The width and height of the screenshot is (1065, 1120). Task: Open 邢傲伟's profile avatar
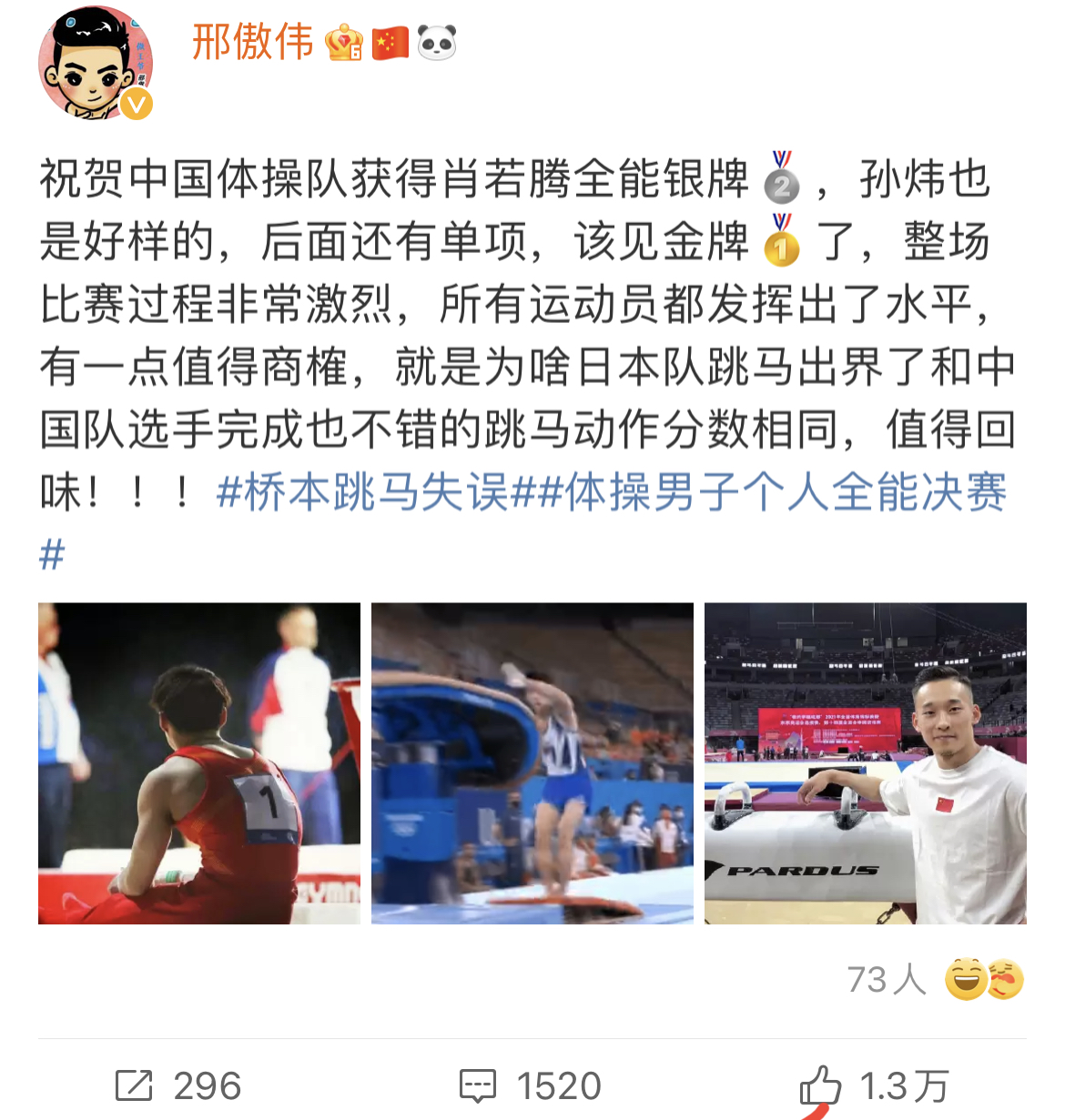tap(96, 62)
